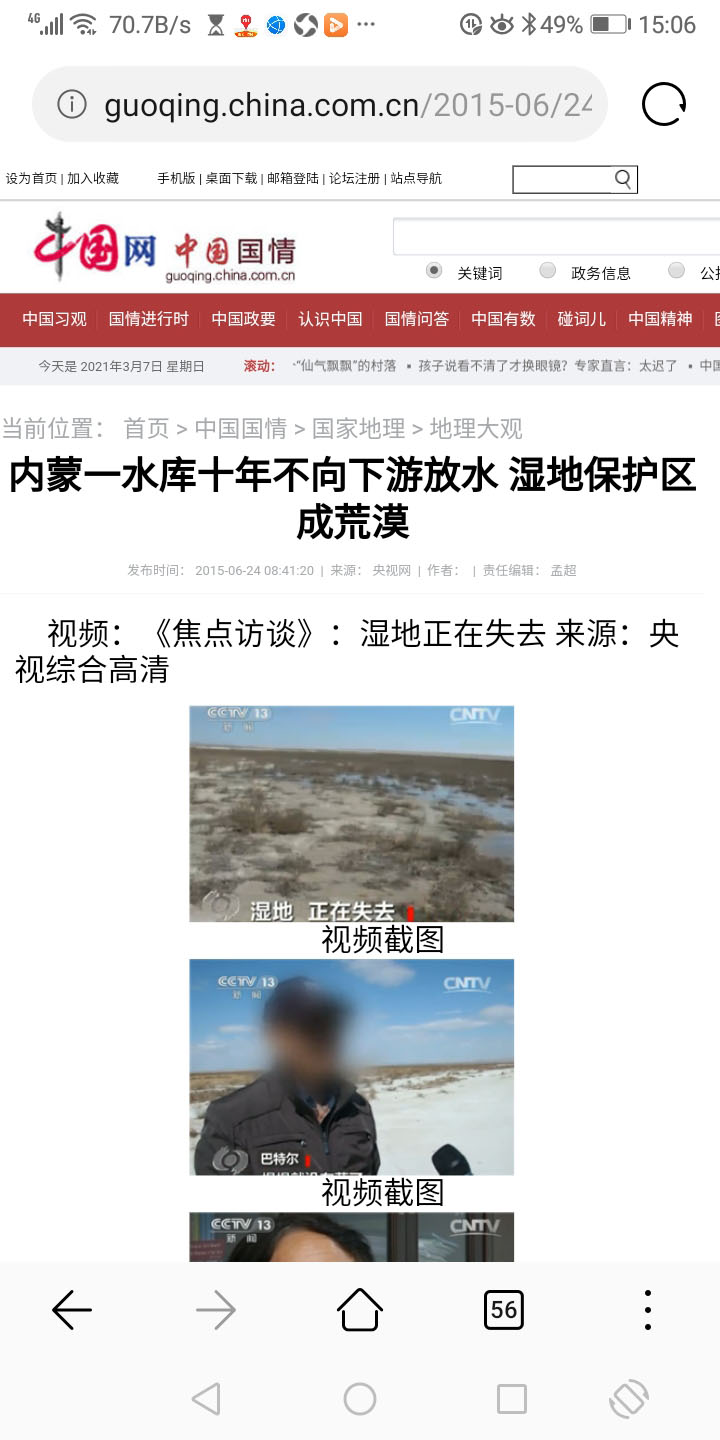Open the 中国习观 nav section
The height and width of the screenshot is (1440, 720).
(x=55, y=319)
